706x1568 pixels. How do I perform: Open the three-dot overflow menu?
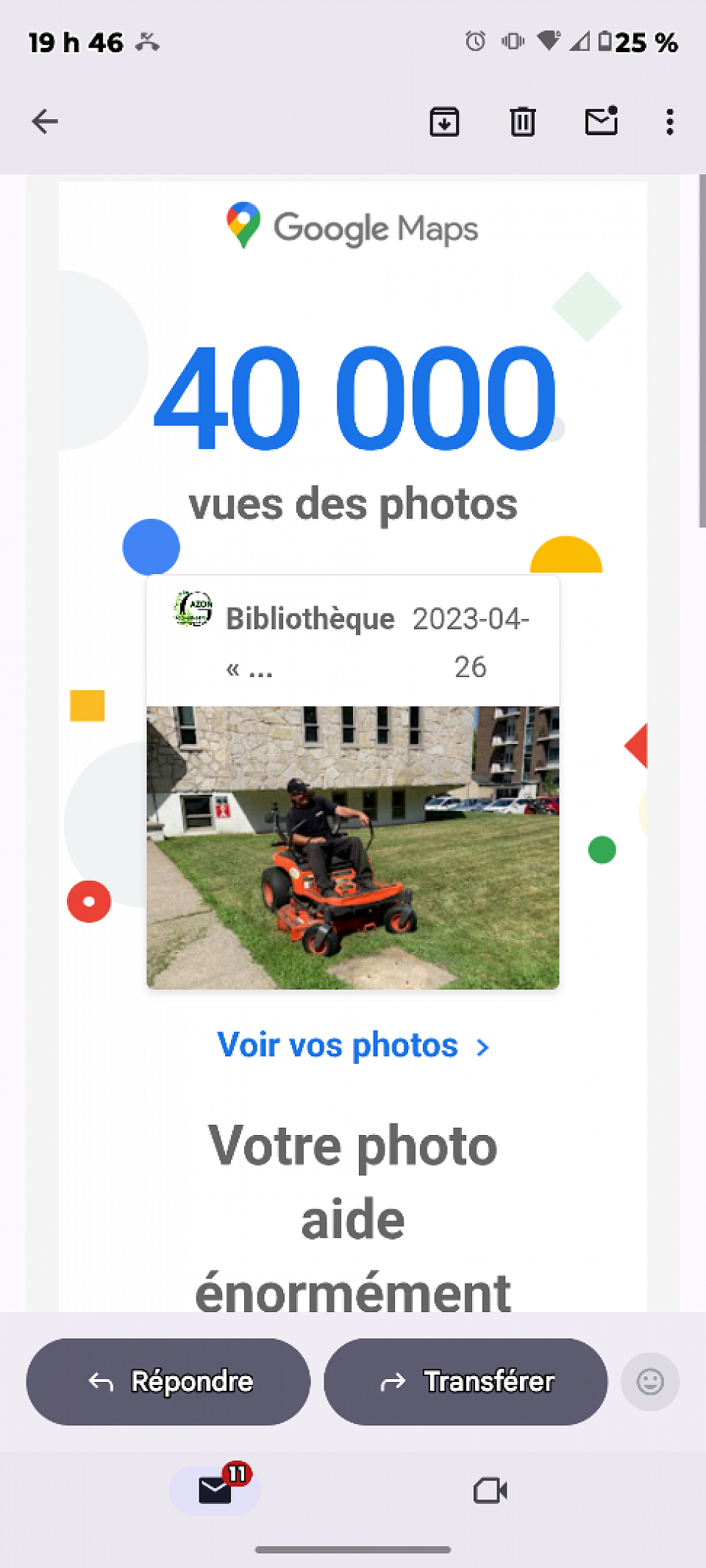point(668,122)
